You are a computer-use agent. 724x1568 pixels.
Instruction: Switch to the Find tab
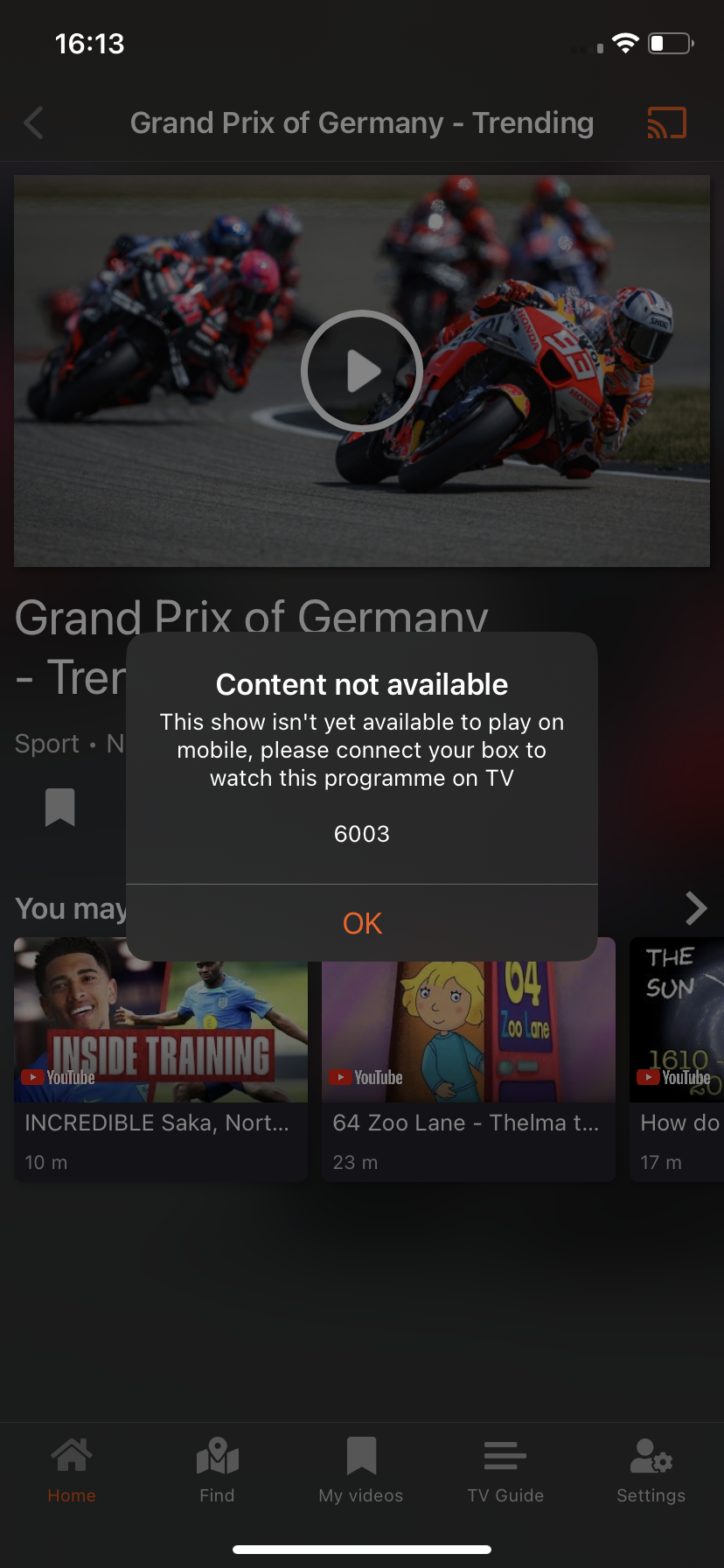tap(217, 1471)
